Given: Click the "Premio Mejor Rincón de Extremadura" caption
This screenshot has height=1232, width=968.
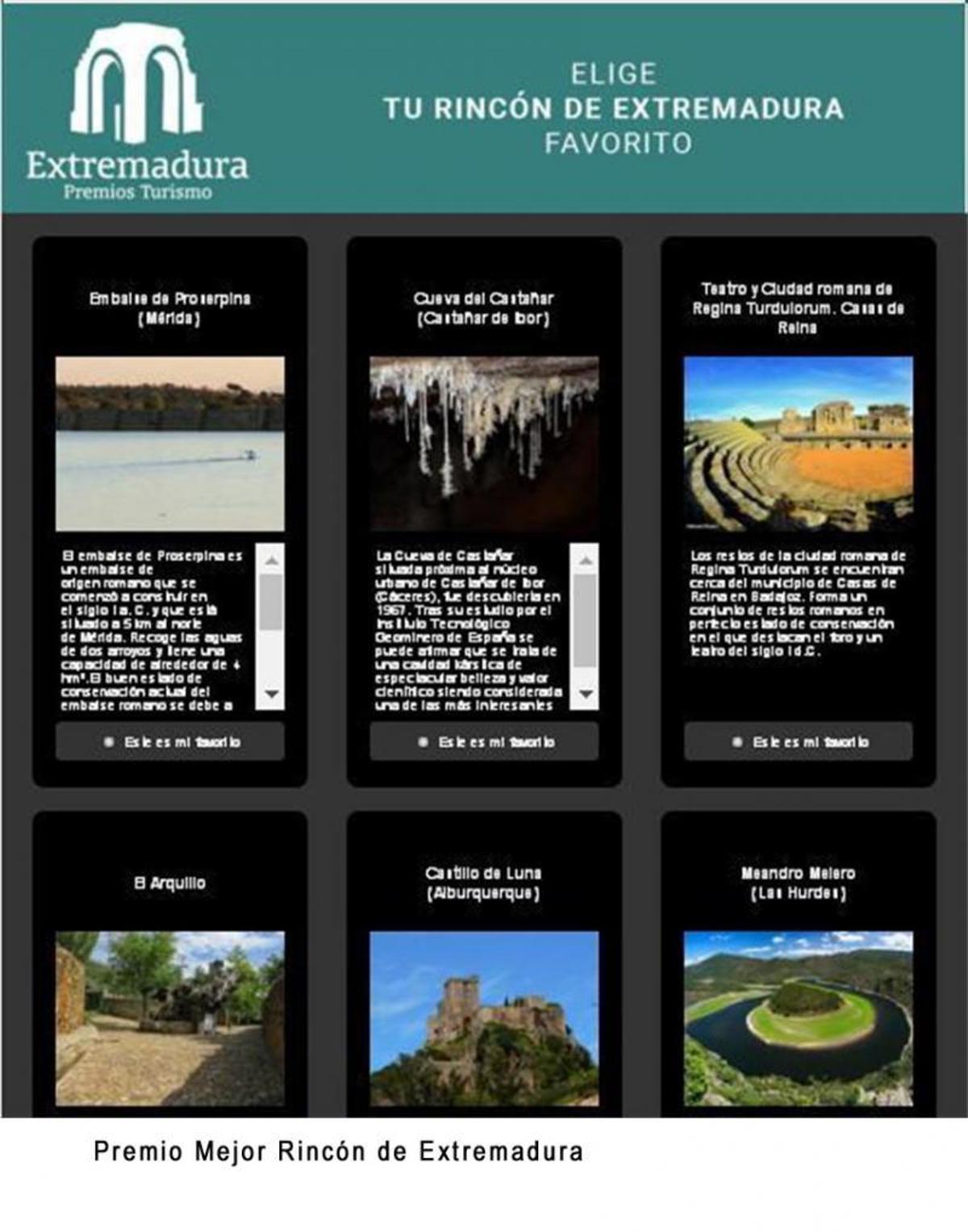Looking at the screenshot, I should (339, 1149).
